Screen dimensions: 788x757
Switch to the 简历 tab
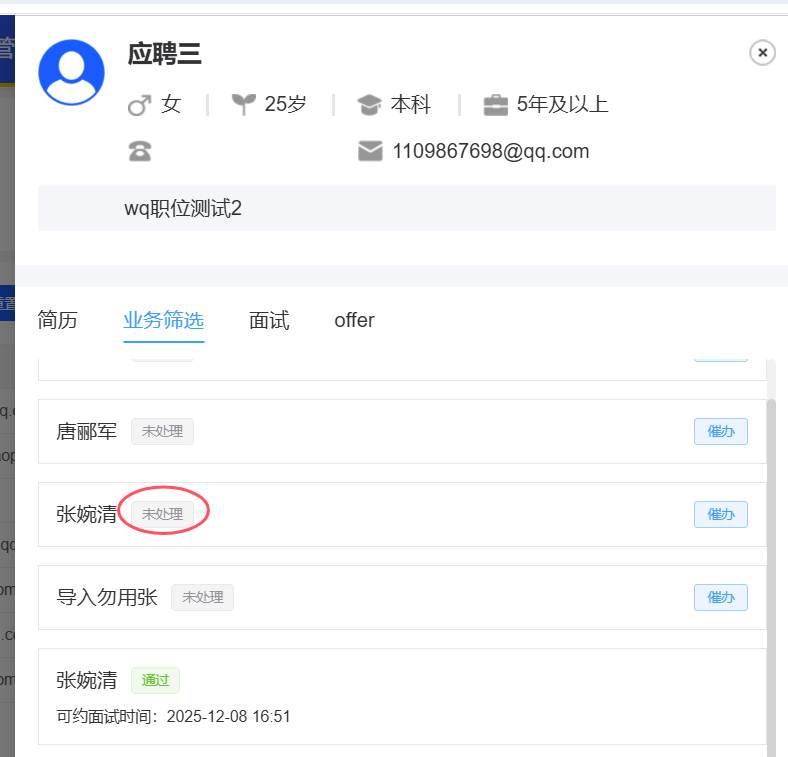tap(57, 320)
